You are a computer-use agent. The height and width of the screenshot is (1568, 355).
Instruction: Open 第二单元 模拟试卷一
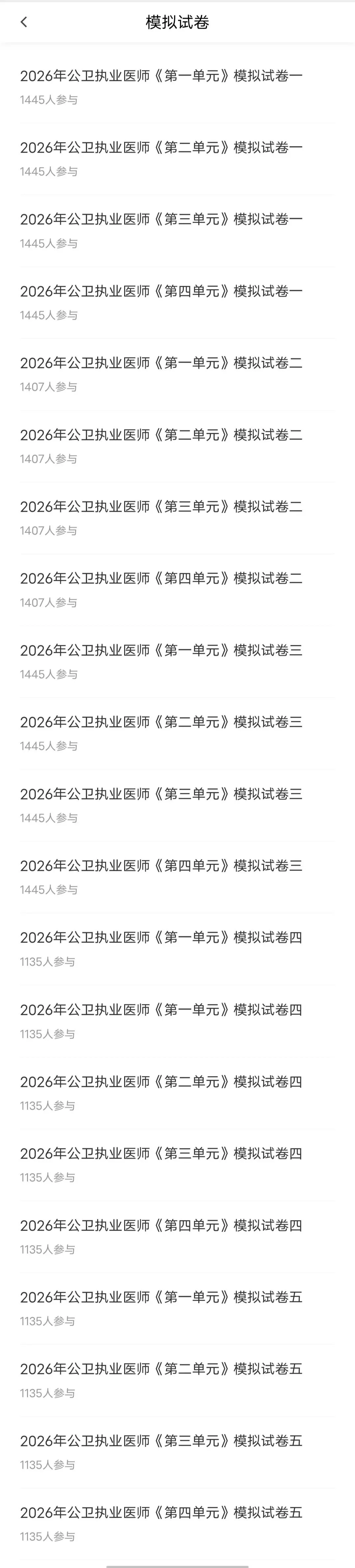[x=177, y=159]
